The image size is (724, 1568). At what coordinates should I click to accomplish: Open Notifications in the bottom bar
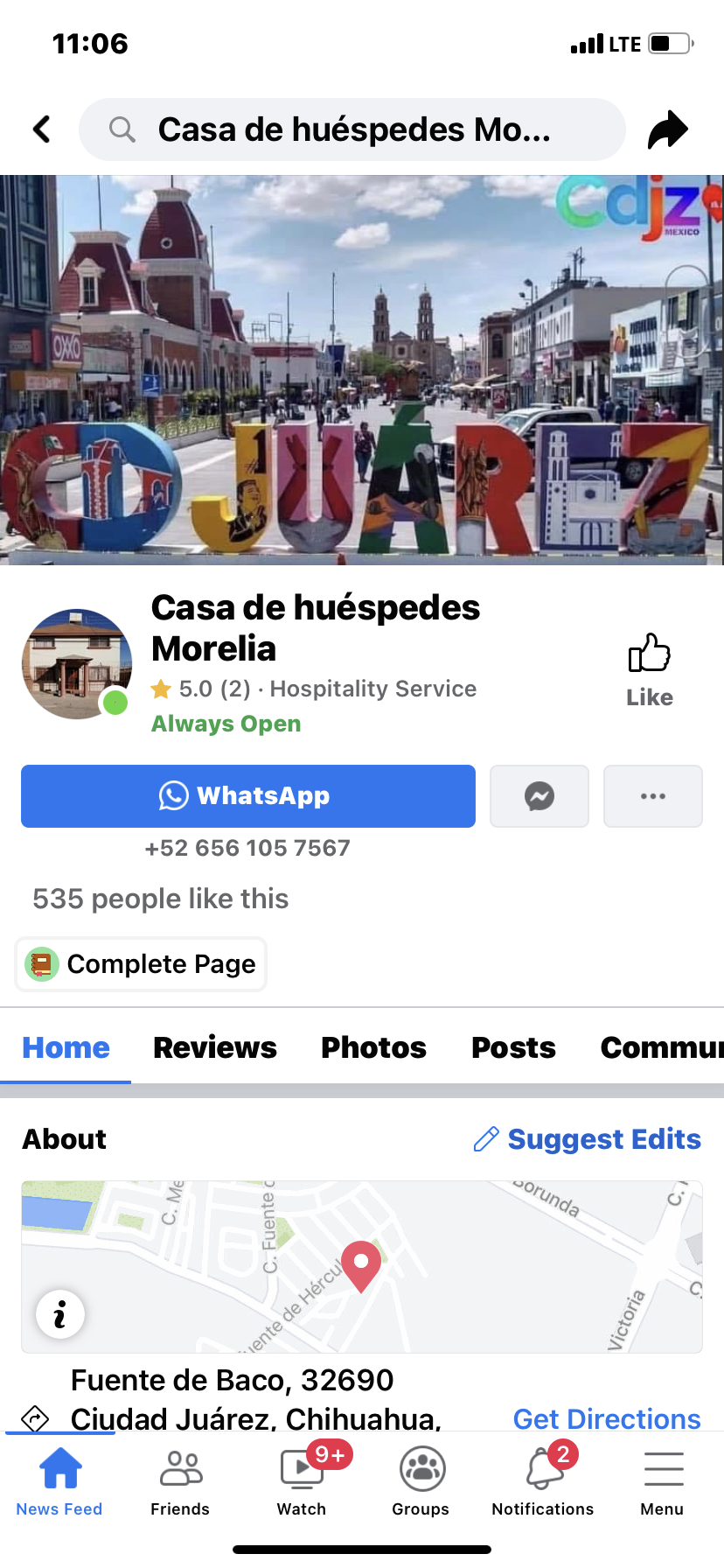pyautogui.click(x=543, y=1482)
